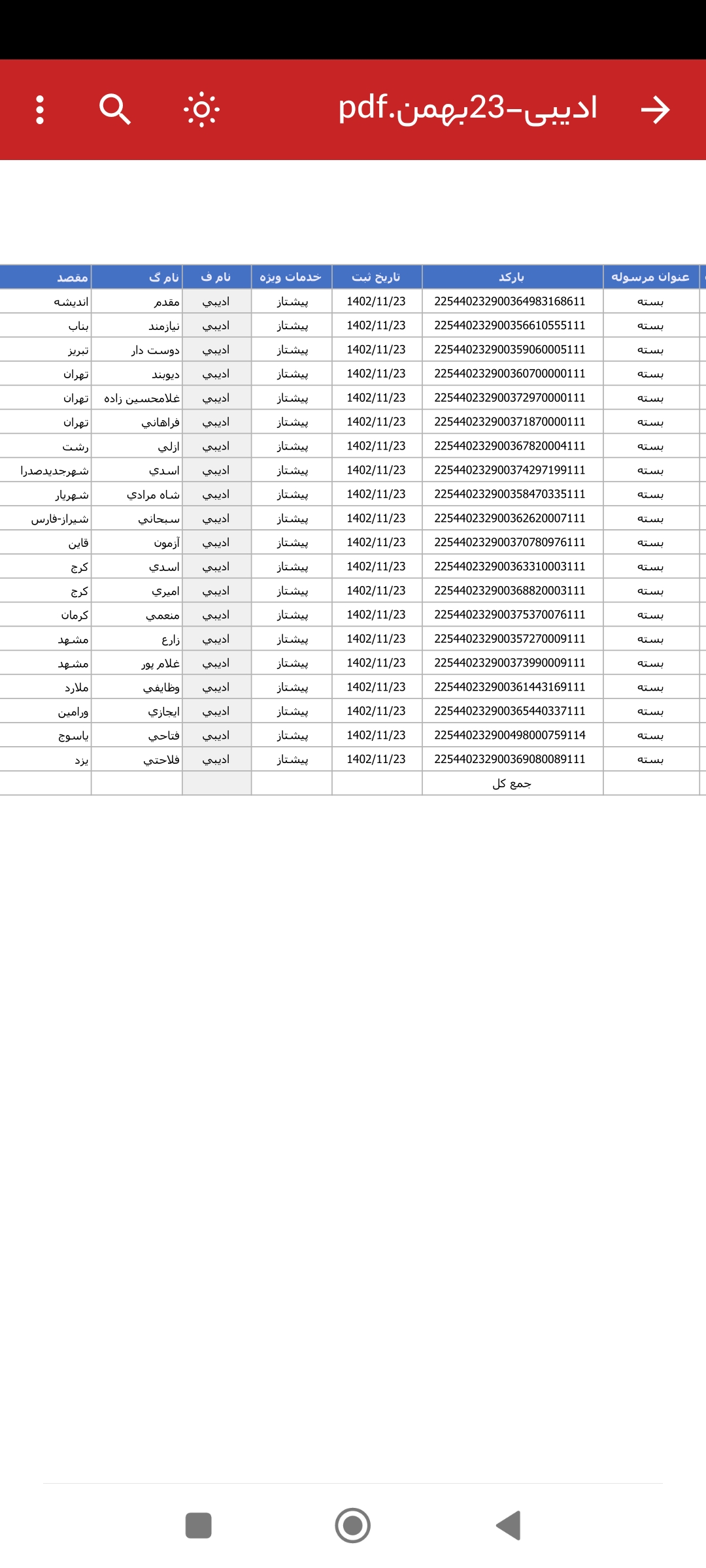Search inside the PDF document
706x1568 pixels.
115,109
